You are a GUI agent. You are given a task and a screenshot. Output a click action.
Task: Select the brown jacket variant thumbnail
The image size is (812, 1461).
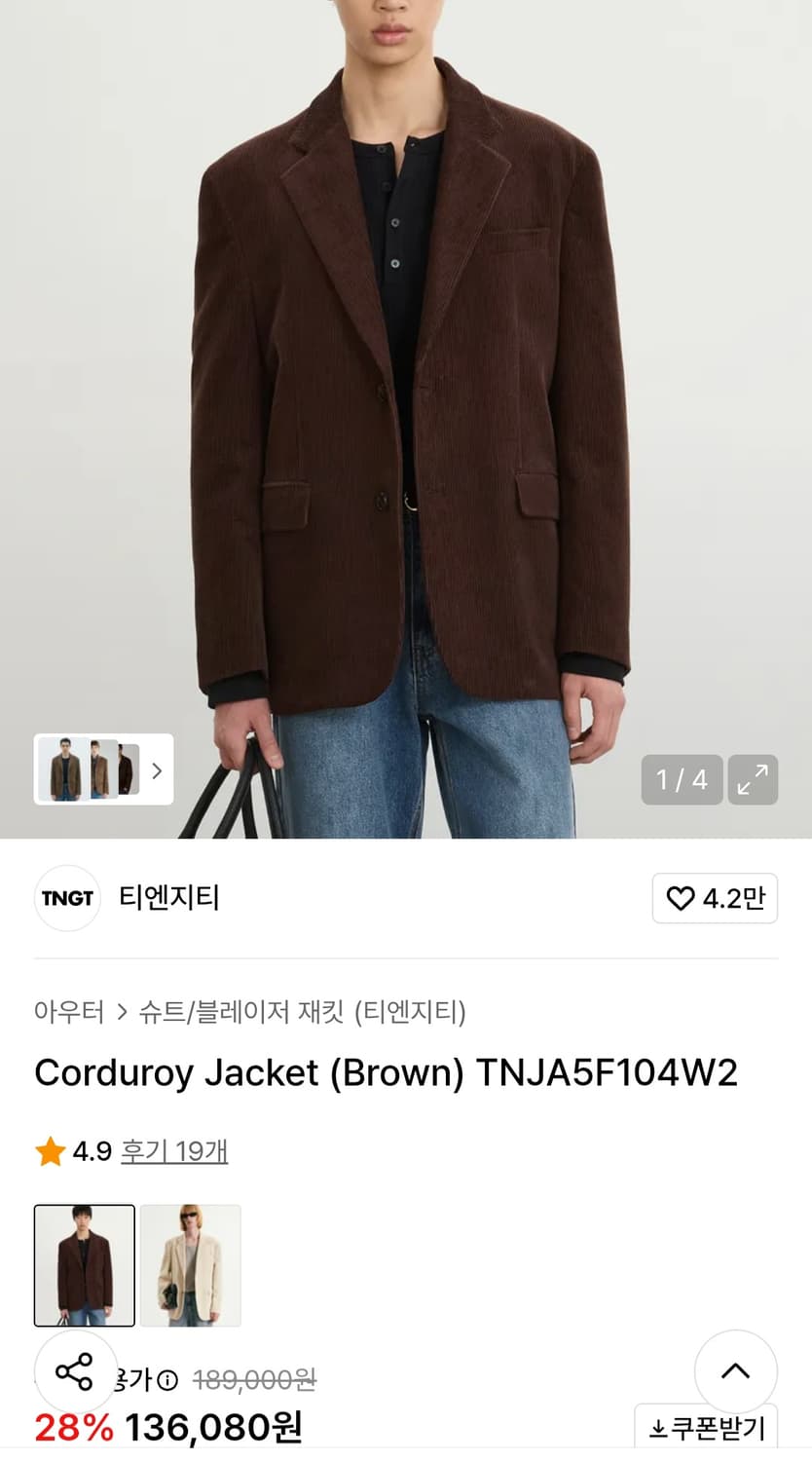84,1264
